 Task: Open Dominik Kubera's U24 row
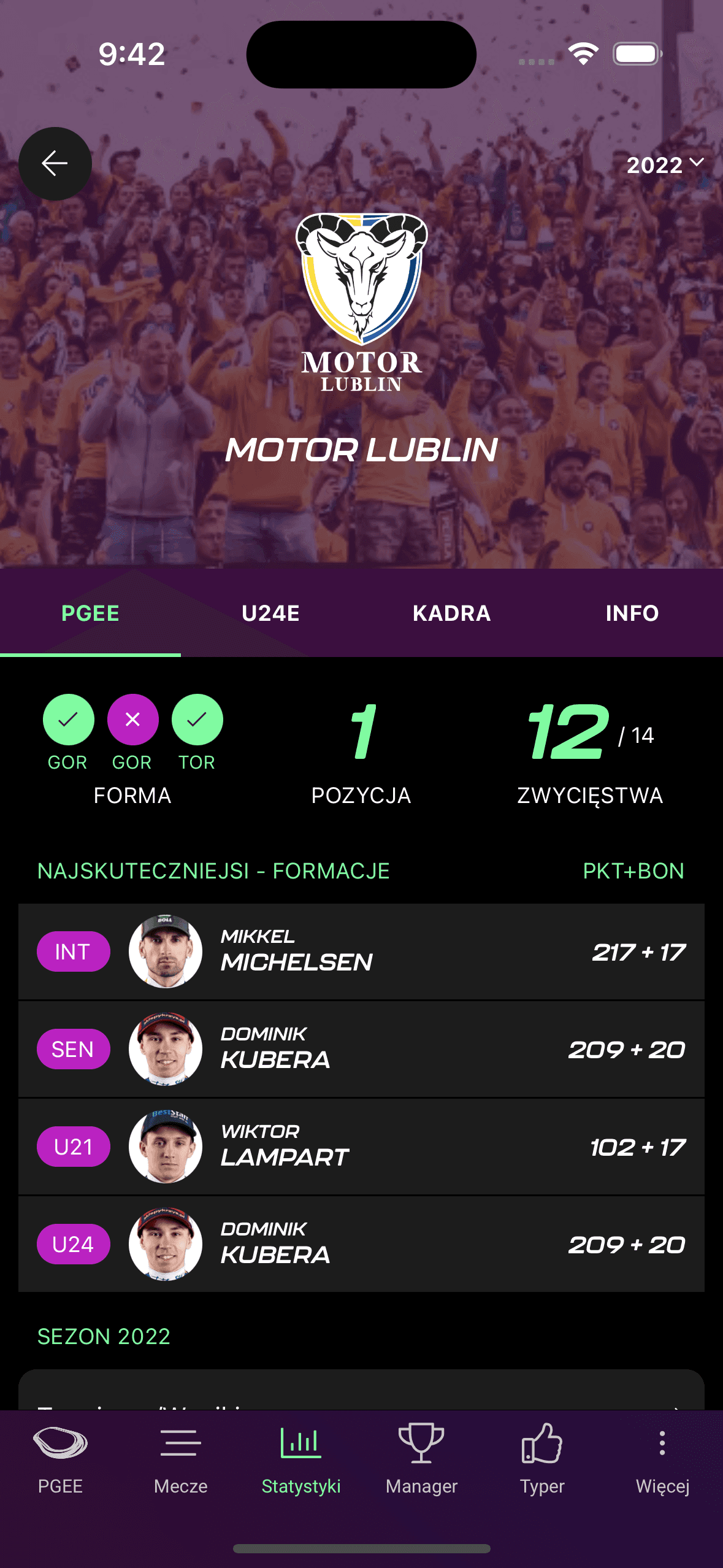coord(361,1244)
